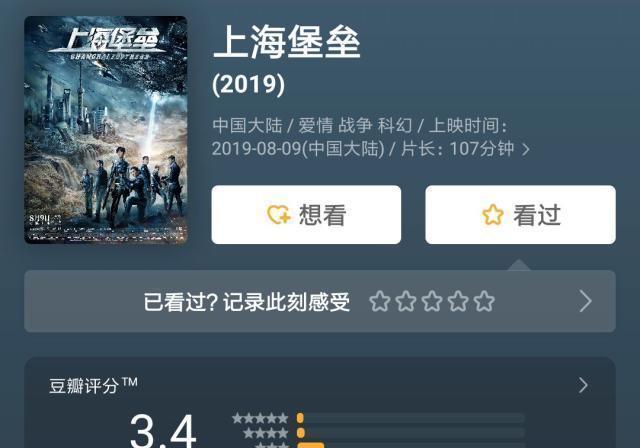Open the 已看过 record feelings row
The height and width of the screenshot is (448, 640).
pos(320,301)
